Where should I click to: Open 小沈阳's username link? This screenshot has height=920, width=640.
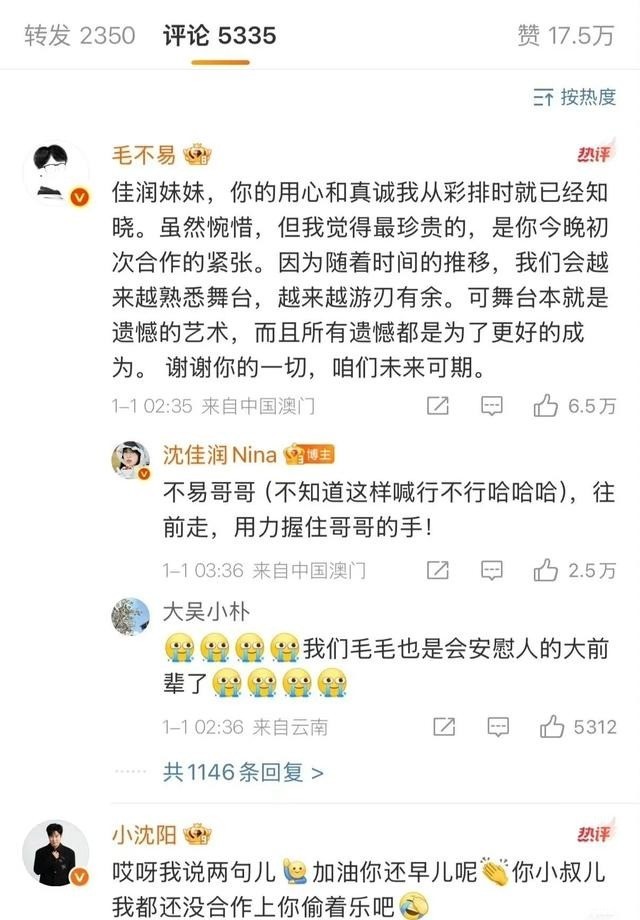(x=148, y=834)
